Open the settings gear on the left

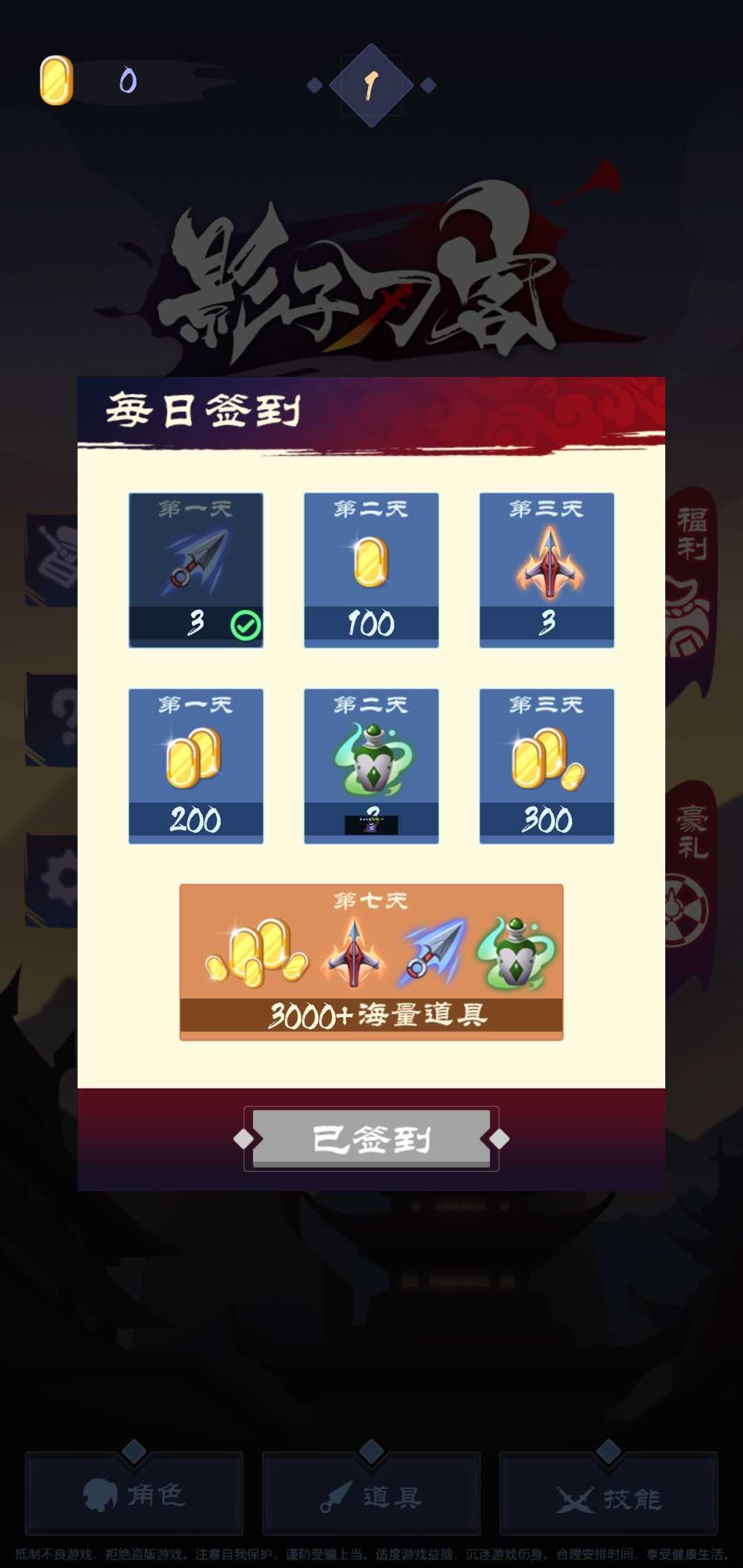point(55,879)
